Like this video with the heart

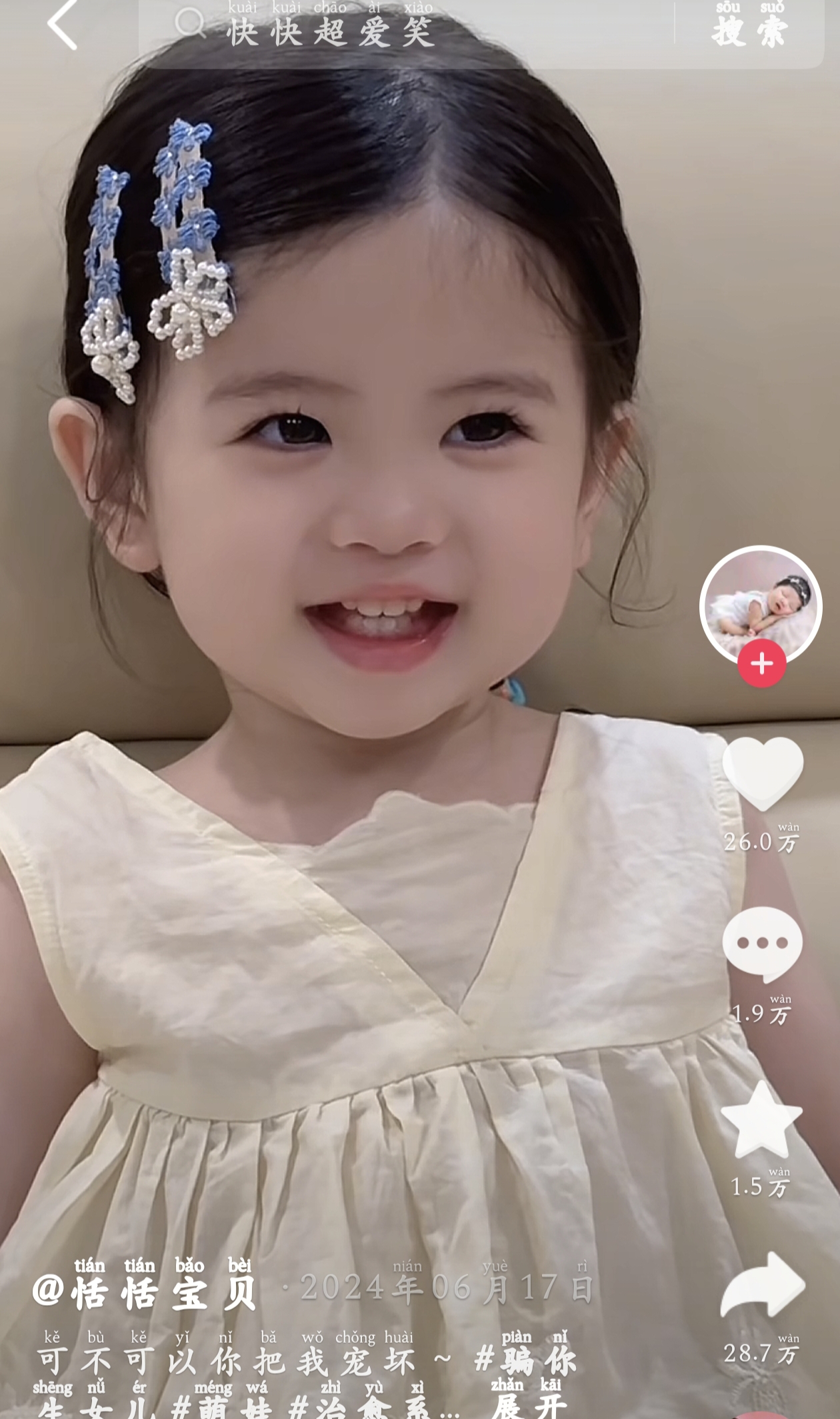pos(763,775)
